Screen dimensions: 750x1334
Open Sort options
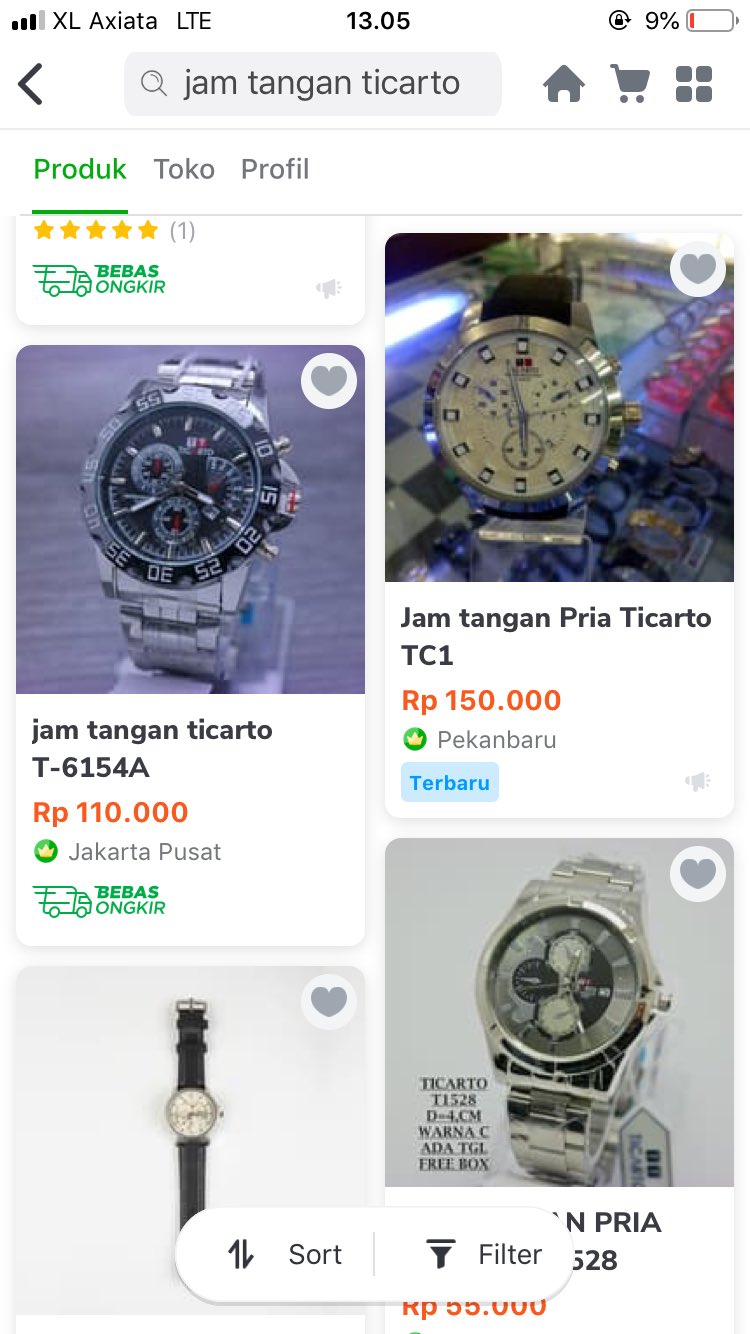click(285, 1254)
